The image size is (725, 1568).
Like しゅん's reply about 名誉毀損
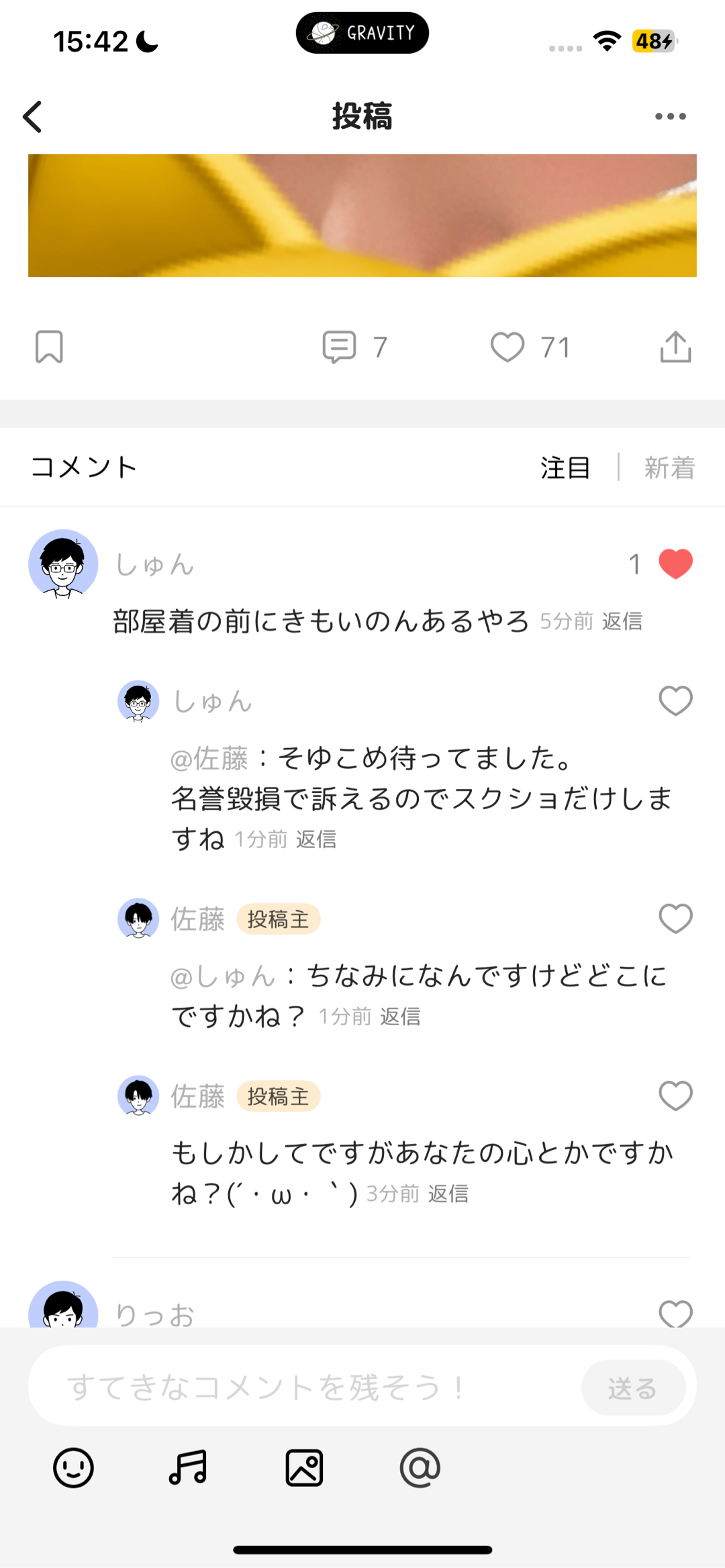(675, 701)
